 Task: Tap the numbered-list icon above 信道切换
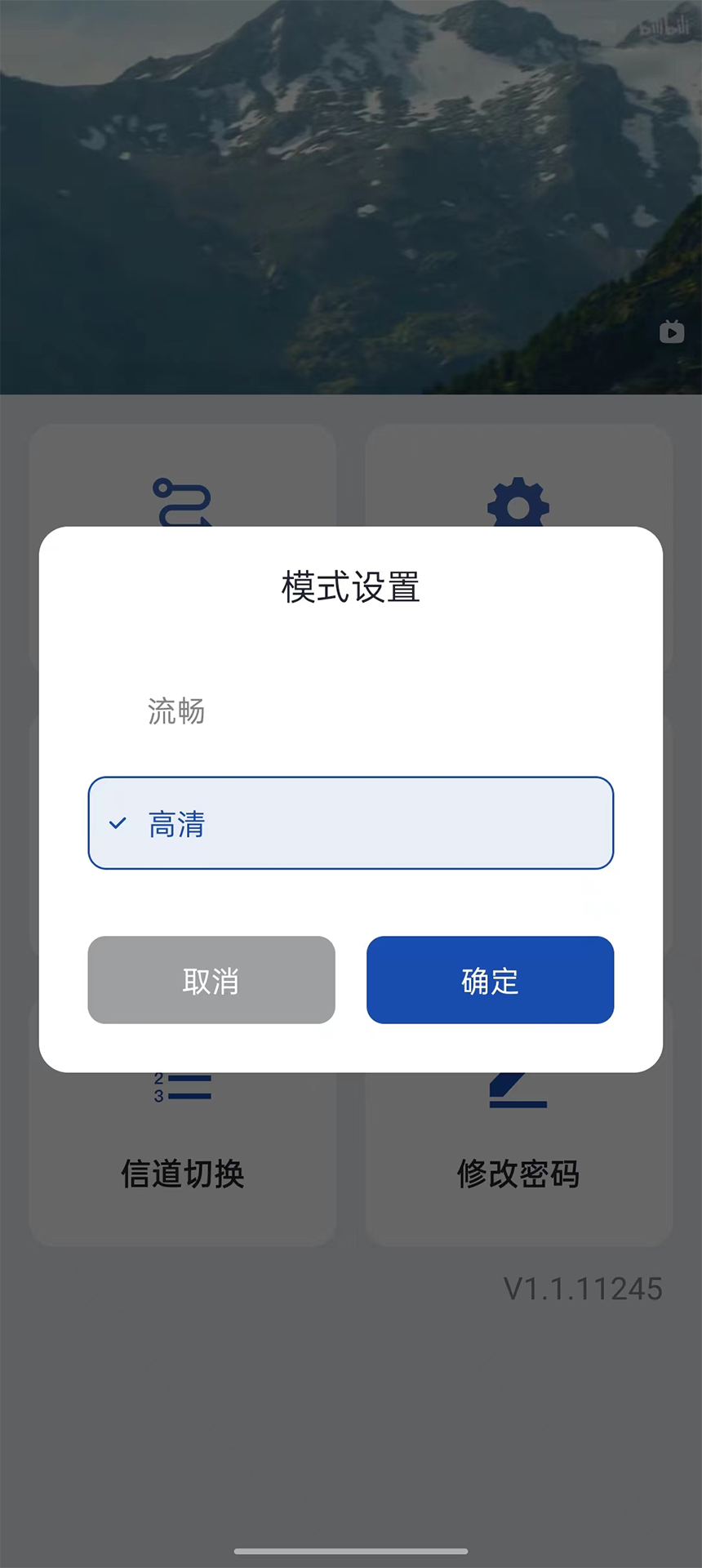[182, 1086]
